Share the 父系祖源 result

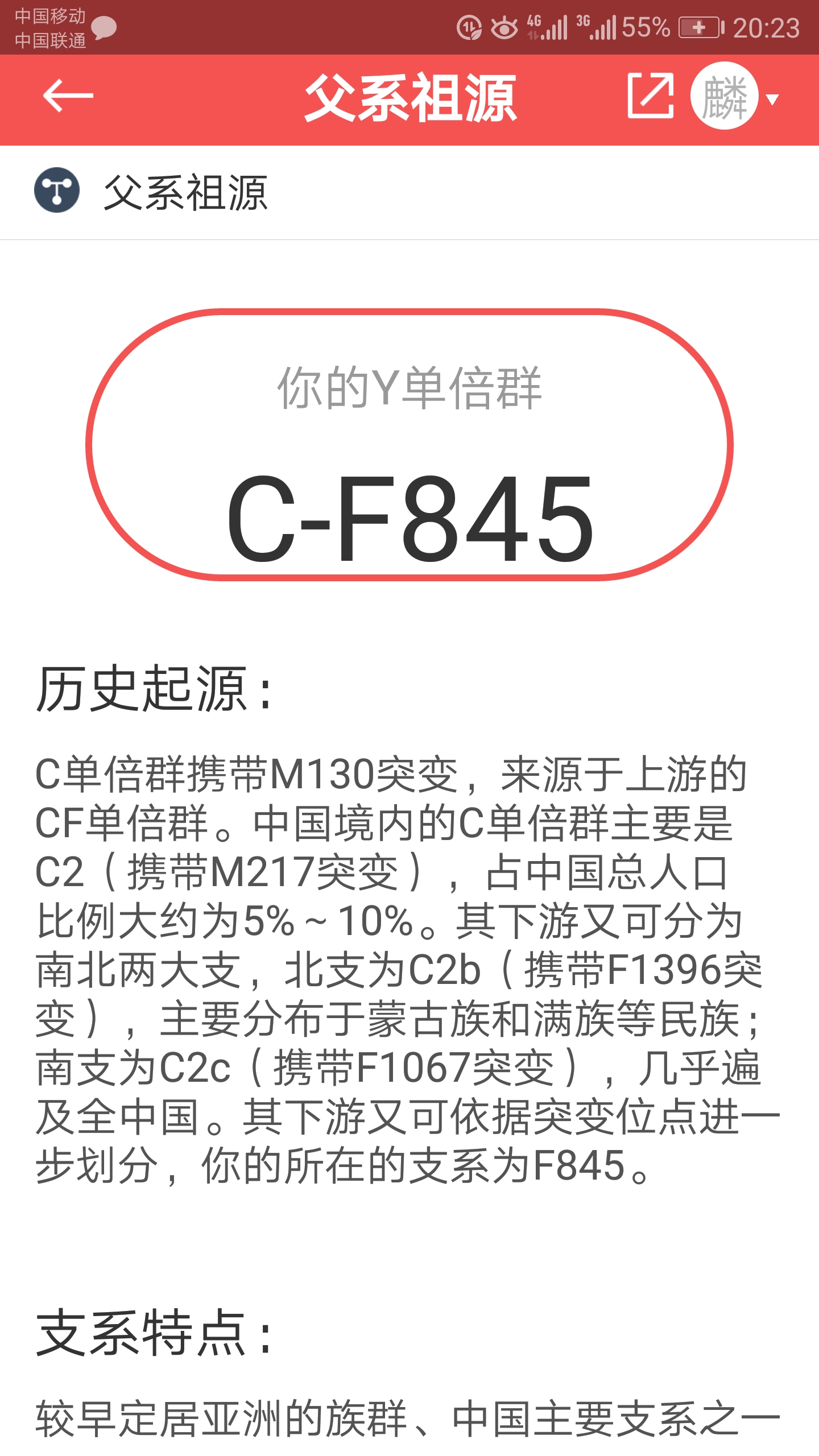(x=651, y=96)
